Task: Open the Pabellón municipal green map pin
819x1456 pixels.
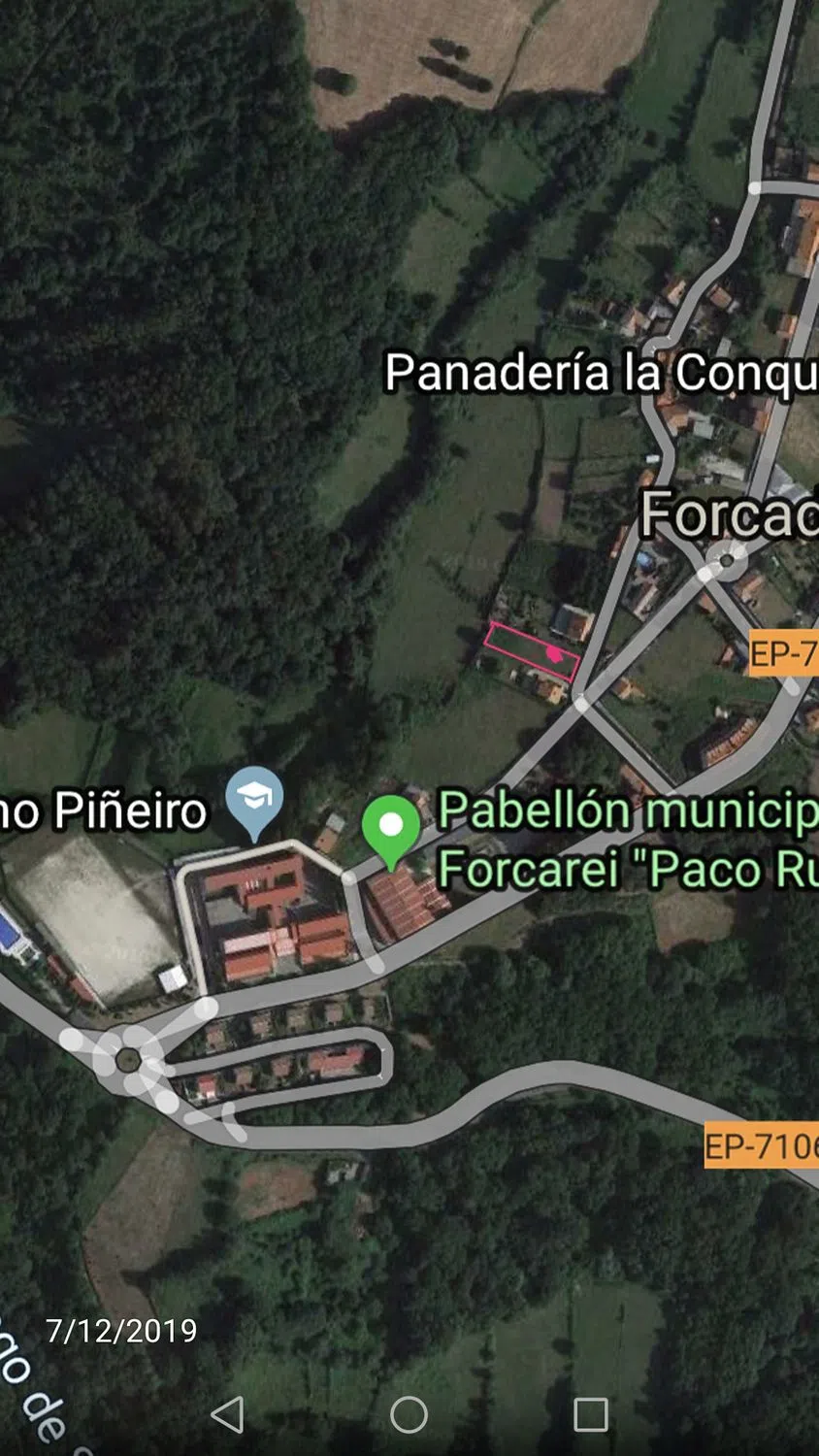Action: [x=391, y=828]
